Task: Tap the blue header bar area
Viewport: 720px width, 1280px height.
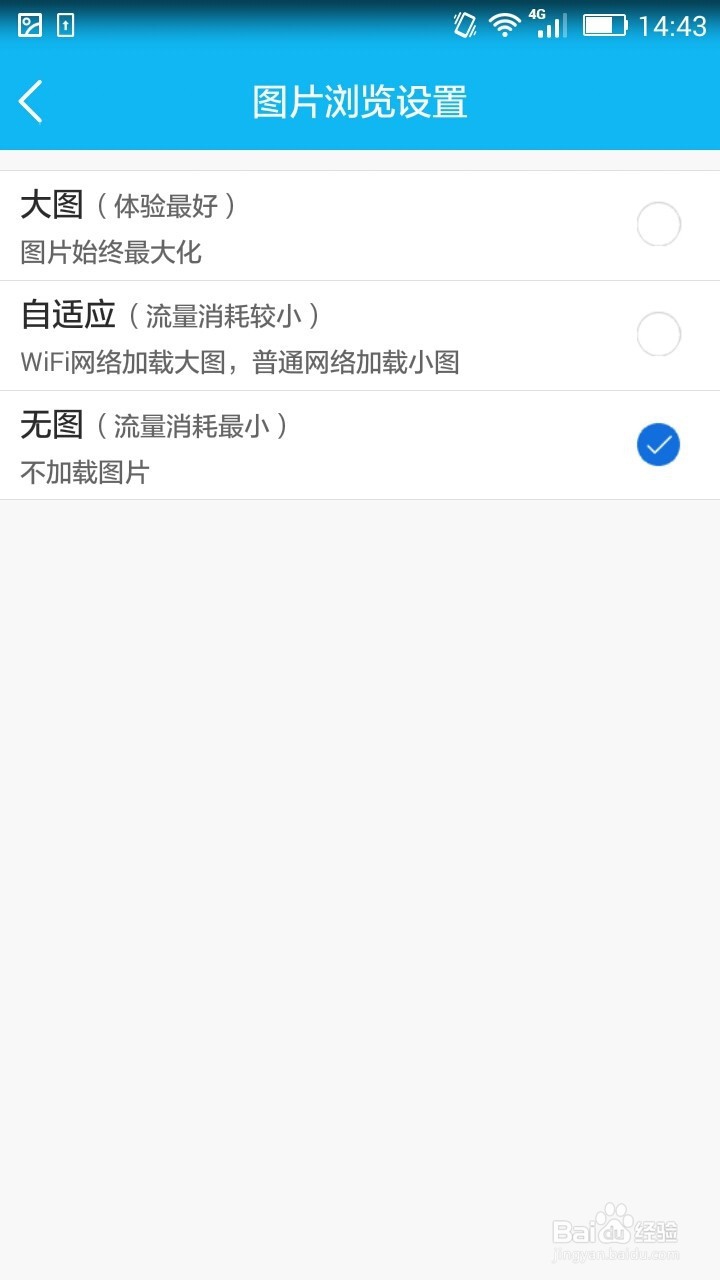Action: click(x=360, y=101)
